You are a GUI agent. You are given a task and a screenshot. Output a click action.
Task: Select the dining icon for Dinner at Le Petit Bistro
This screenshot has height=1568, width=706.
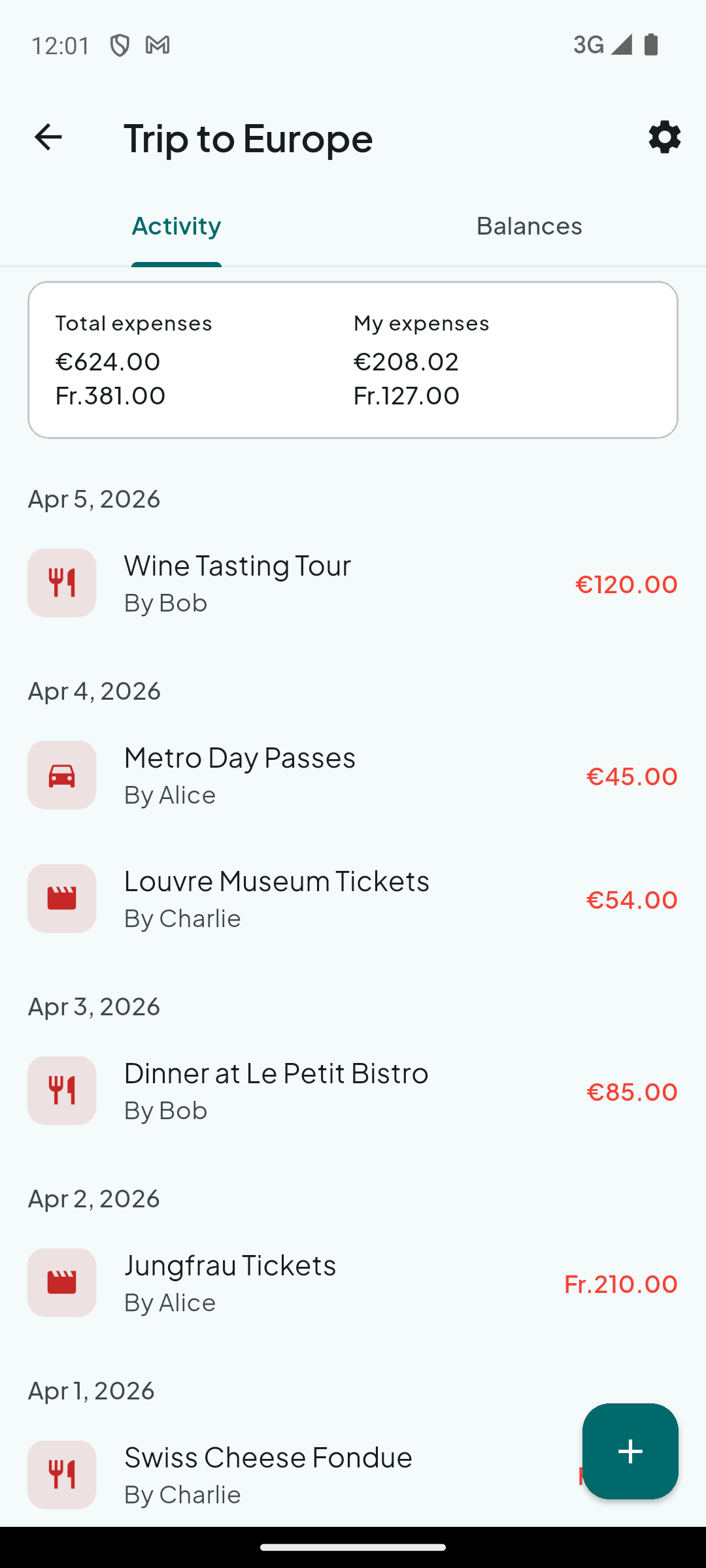point(61,1090)
